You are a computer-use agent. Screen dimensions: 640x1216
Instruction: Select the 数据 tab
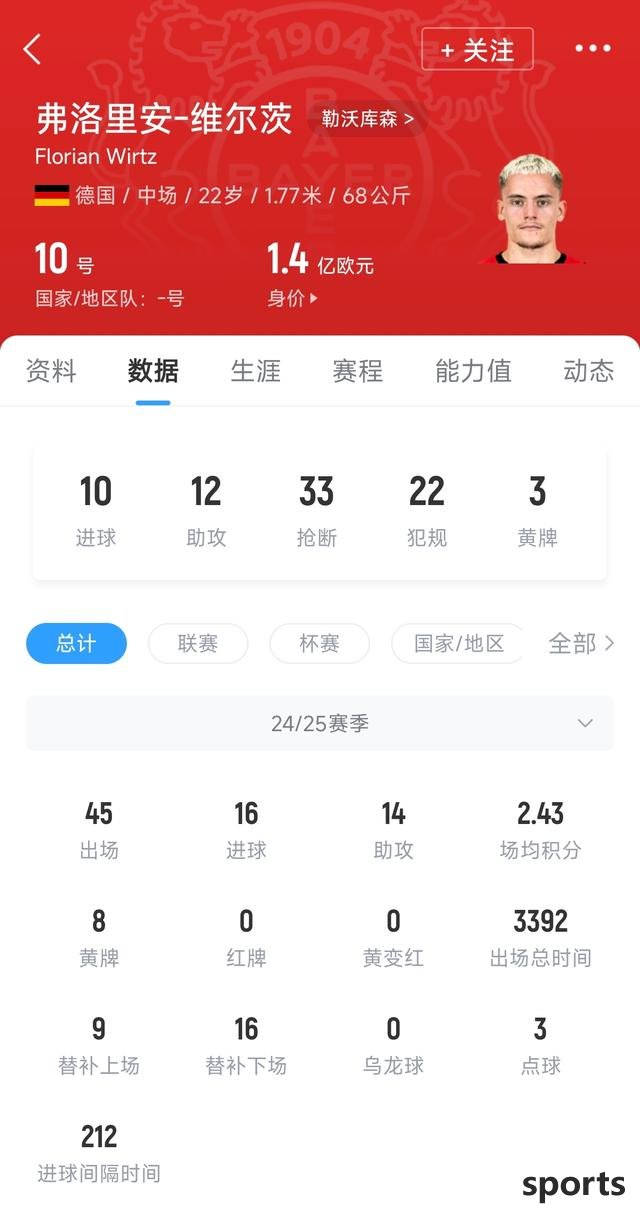pyautogui.click(x=153, y=371)
